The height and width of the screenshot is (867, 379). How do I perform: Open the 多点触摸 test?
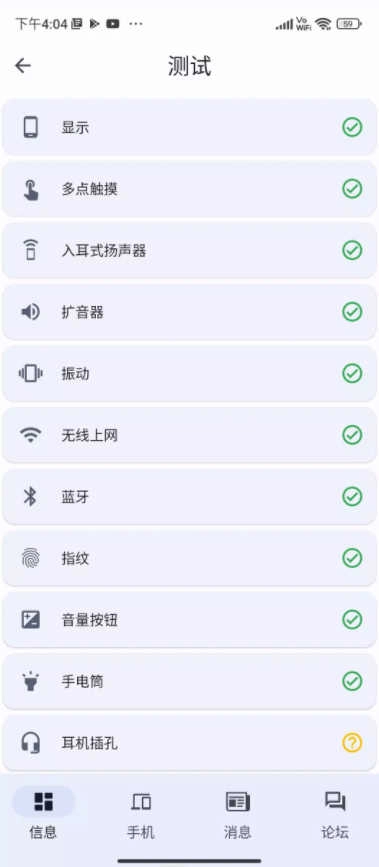[x=189, y=189]
